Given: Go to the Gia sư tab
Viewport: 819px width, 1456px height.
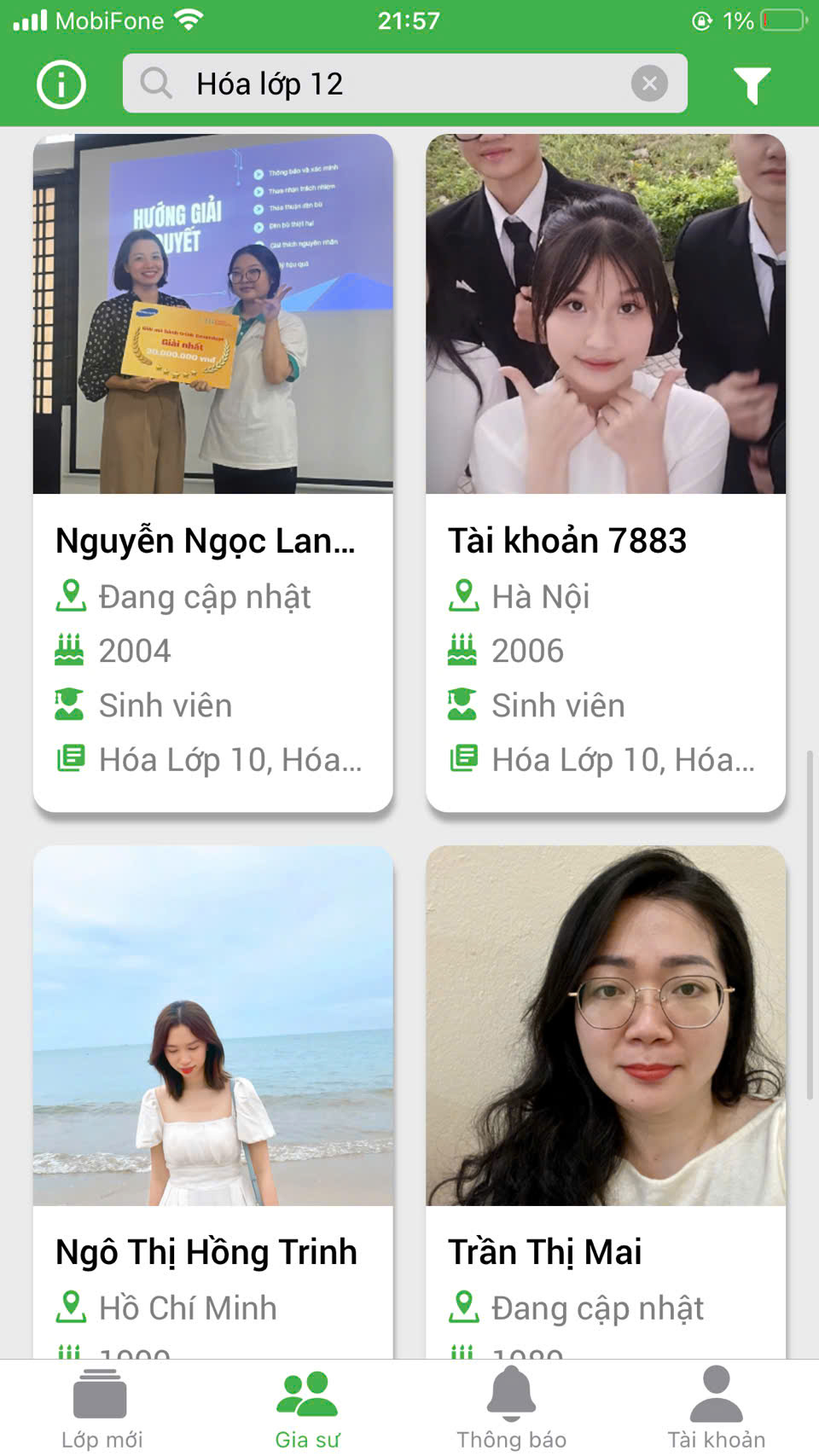Looking at the screenshot, I should (x=307, y=1409).
